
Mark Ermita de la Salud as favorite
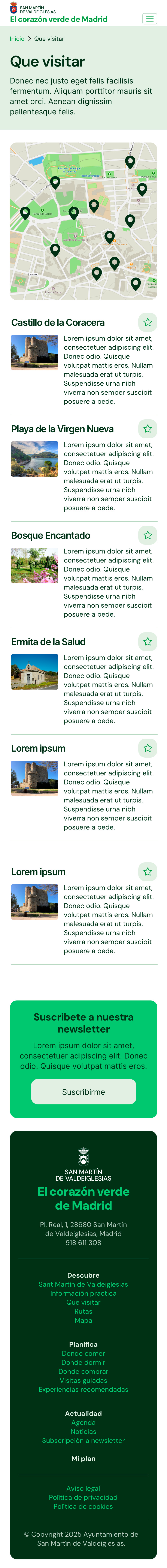(148, 641)
